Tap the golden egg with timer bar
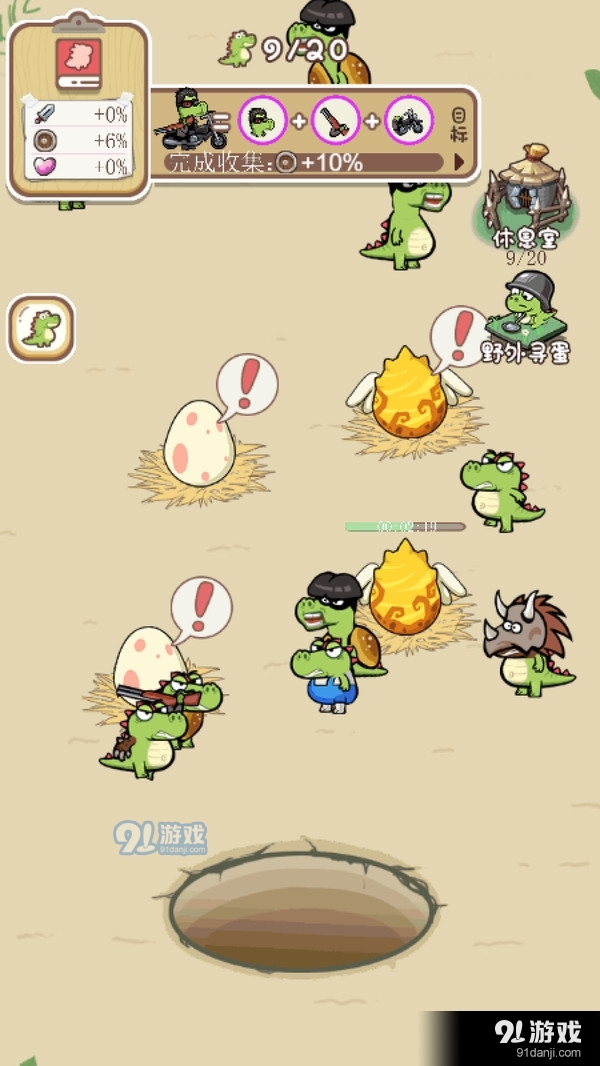 coord(405,590)
